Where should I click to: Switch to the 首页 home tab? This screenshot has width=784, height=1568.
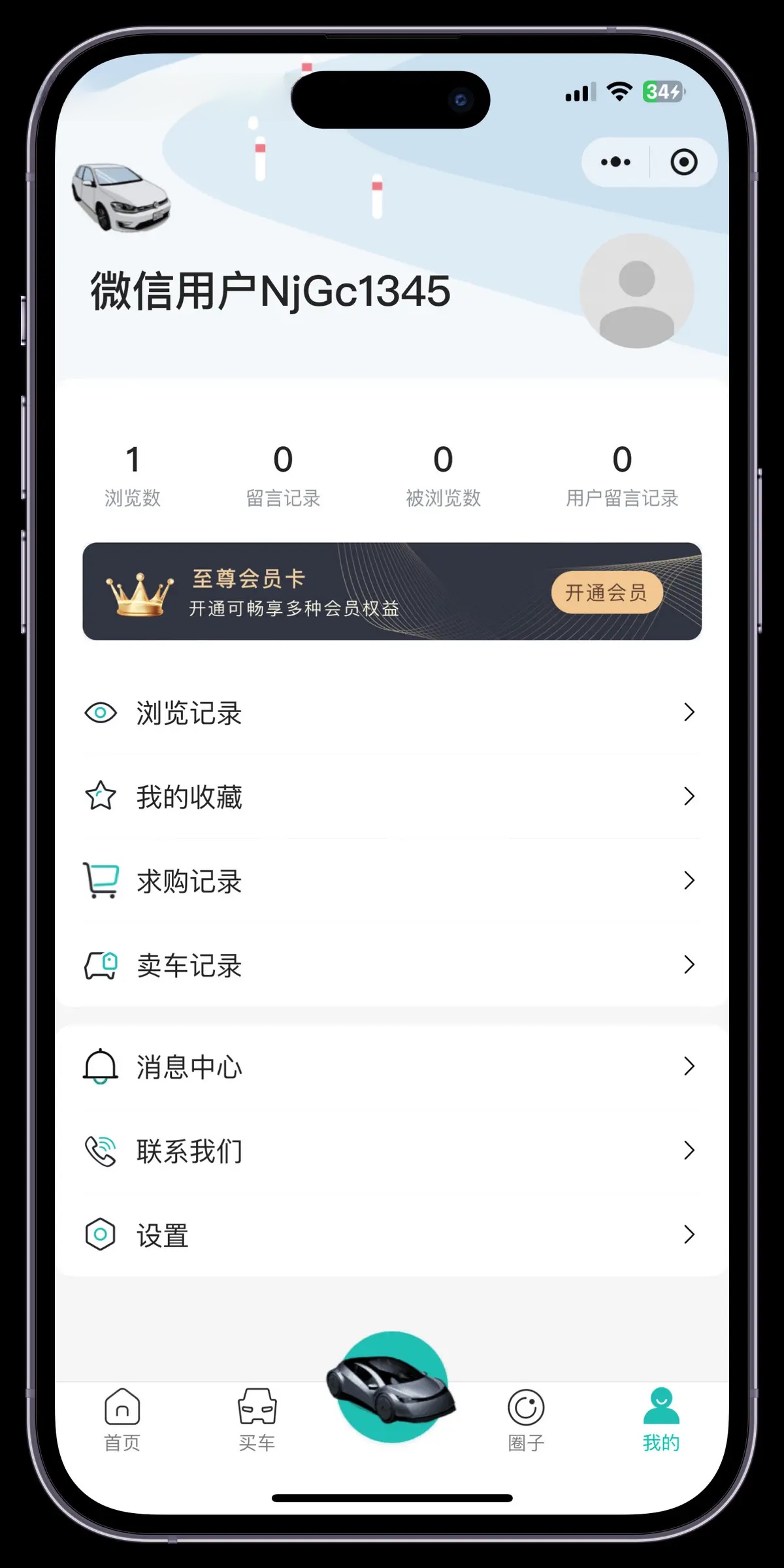(122, 1420)
